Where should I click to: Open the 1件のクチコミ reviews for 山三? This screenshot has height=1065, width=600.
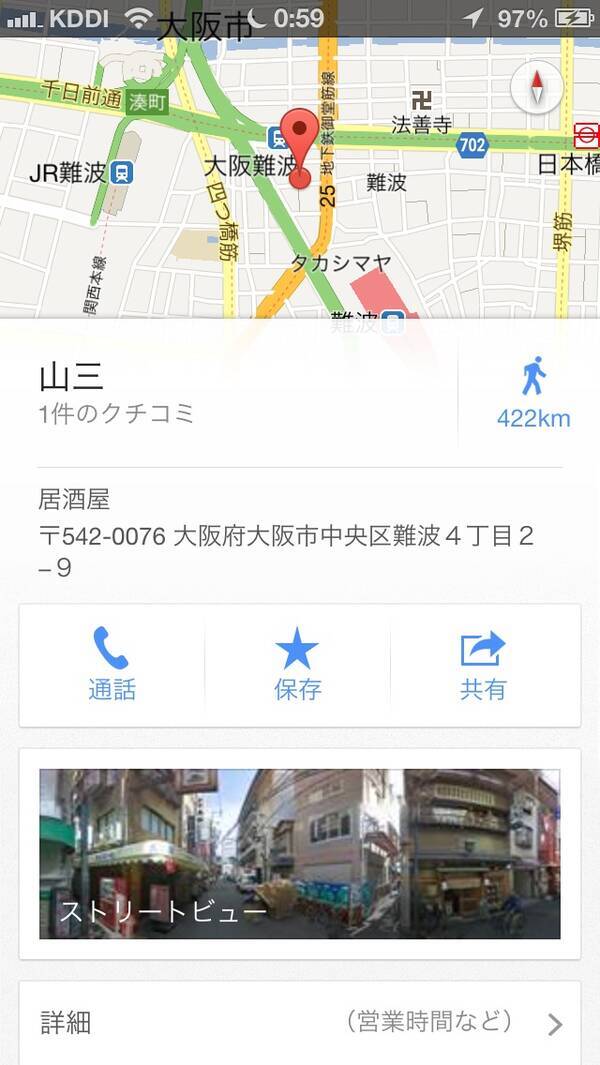[x=116, y=413]
